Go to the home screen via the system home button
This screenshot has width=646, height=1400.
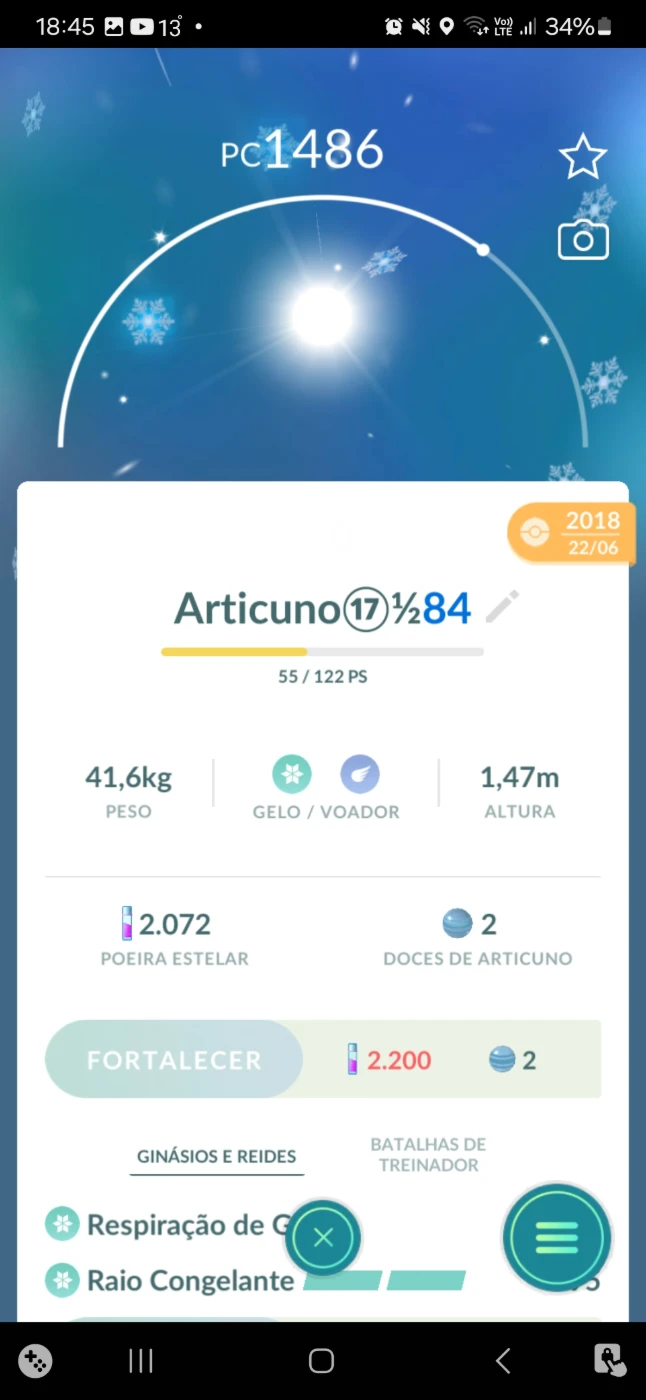point(321,1360)
